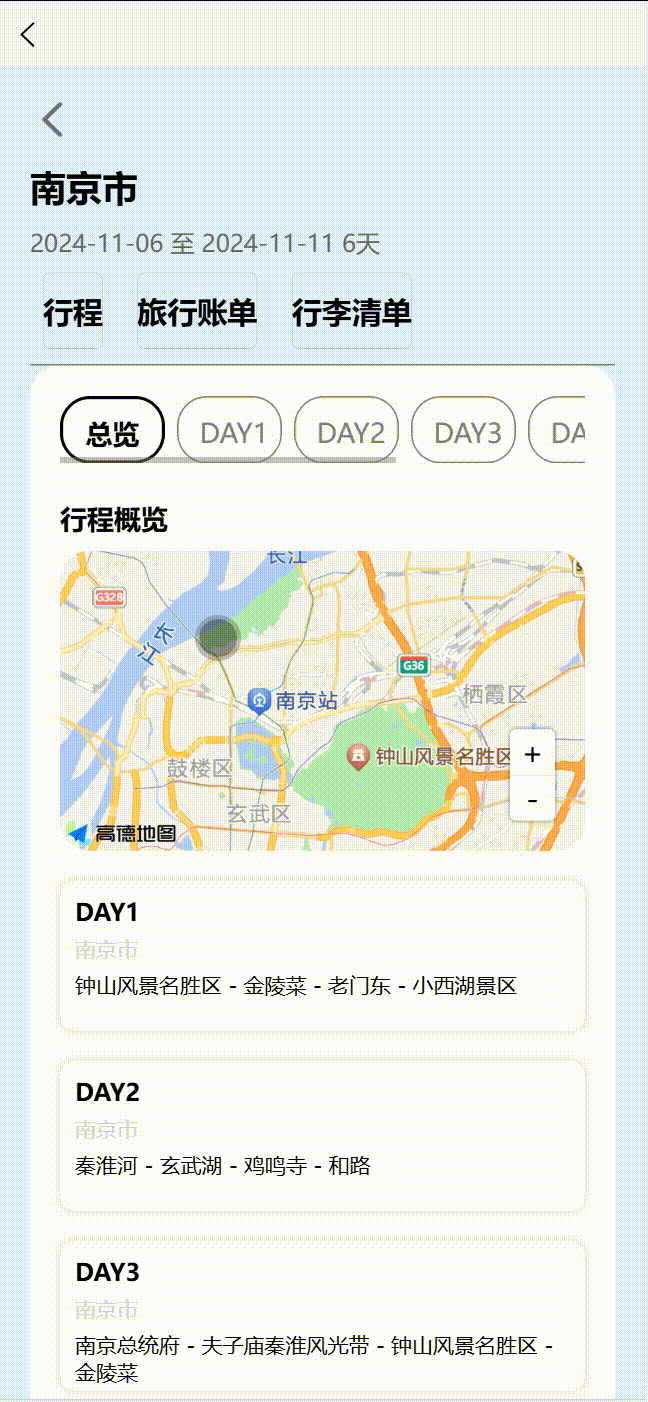The width and height of the screenshot is (648, 1402).
Task: Open the 旅行账单 tab
Action: pyautogui.click(x=197, y=312)
